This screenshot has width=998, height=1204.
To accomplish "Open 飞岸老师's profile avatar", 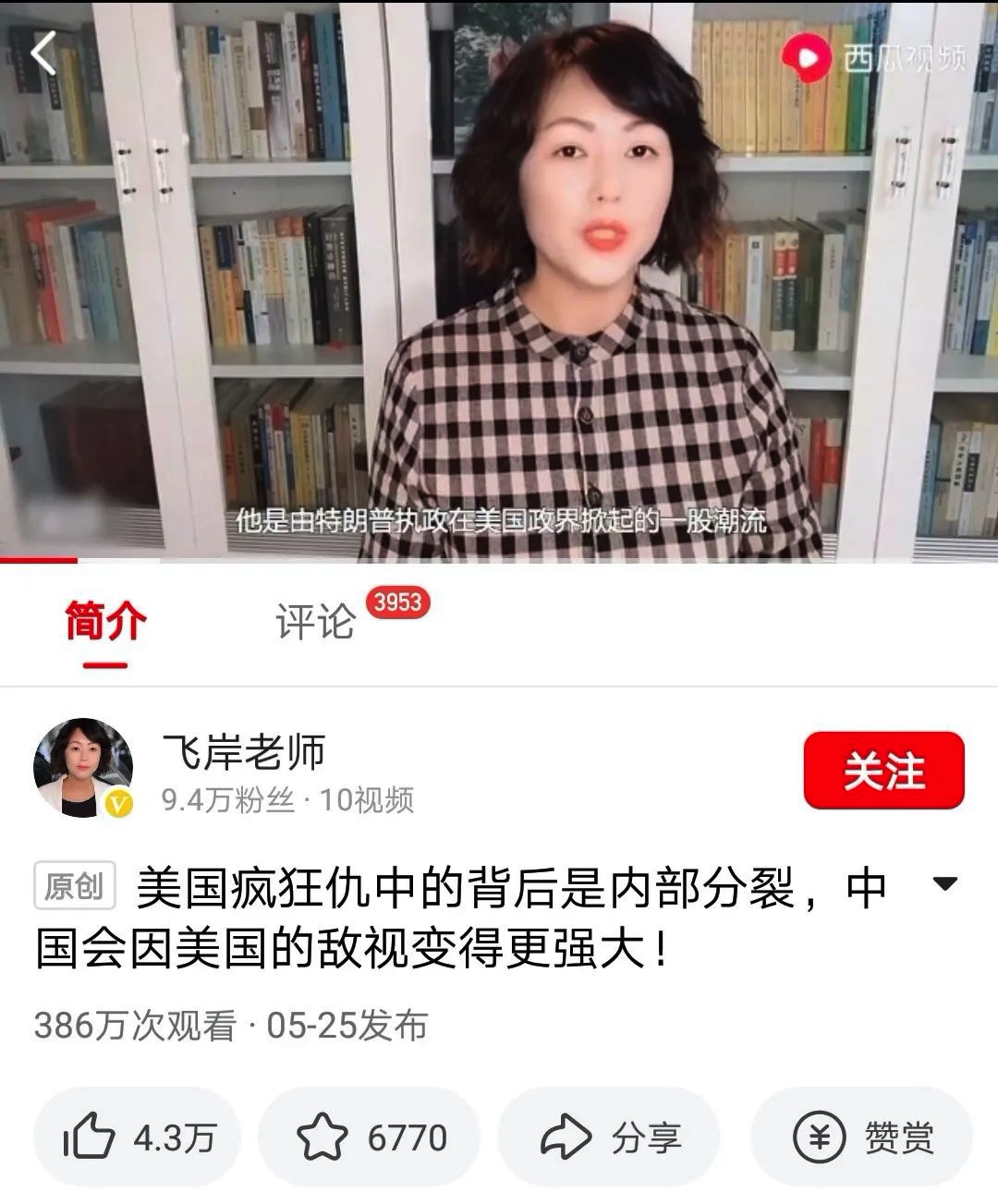I will (82, 769).
